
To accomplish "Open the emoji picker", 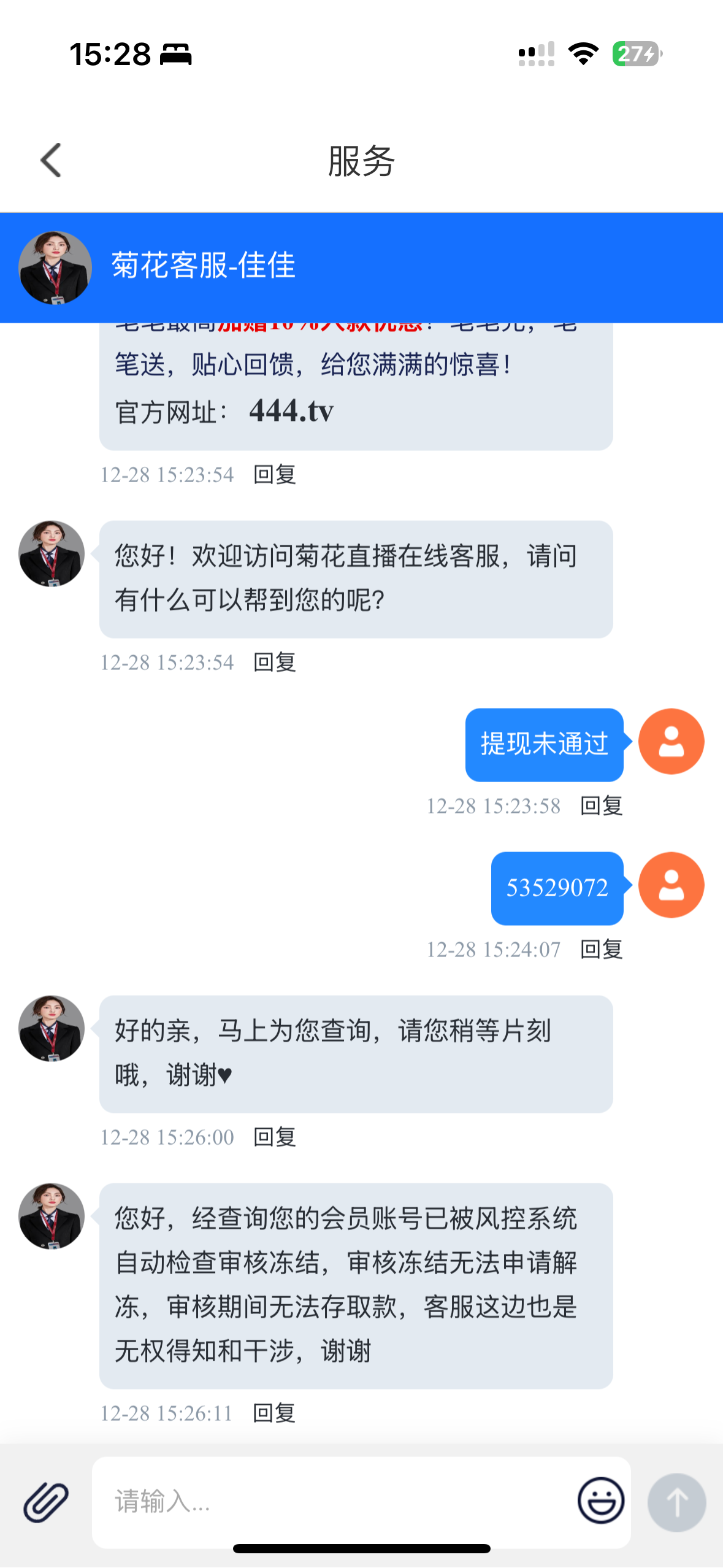I will 600,1501.
